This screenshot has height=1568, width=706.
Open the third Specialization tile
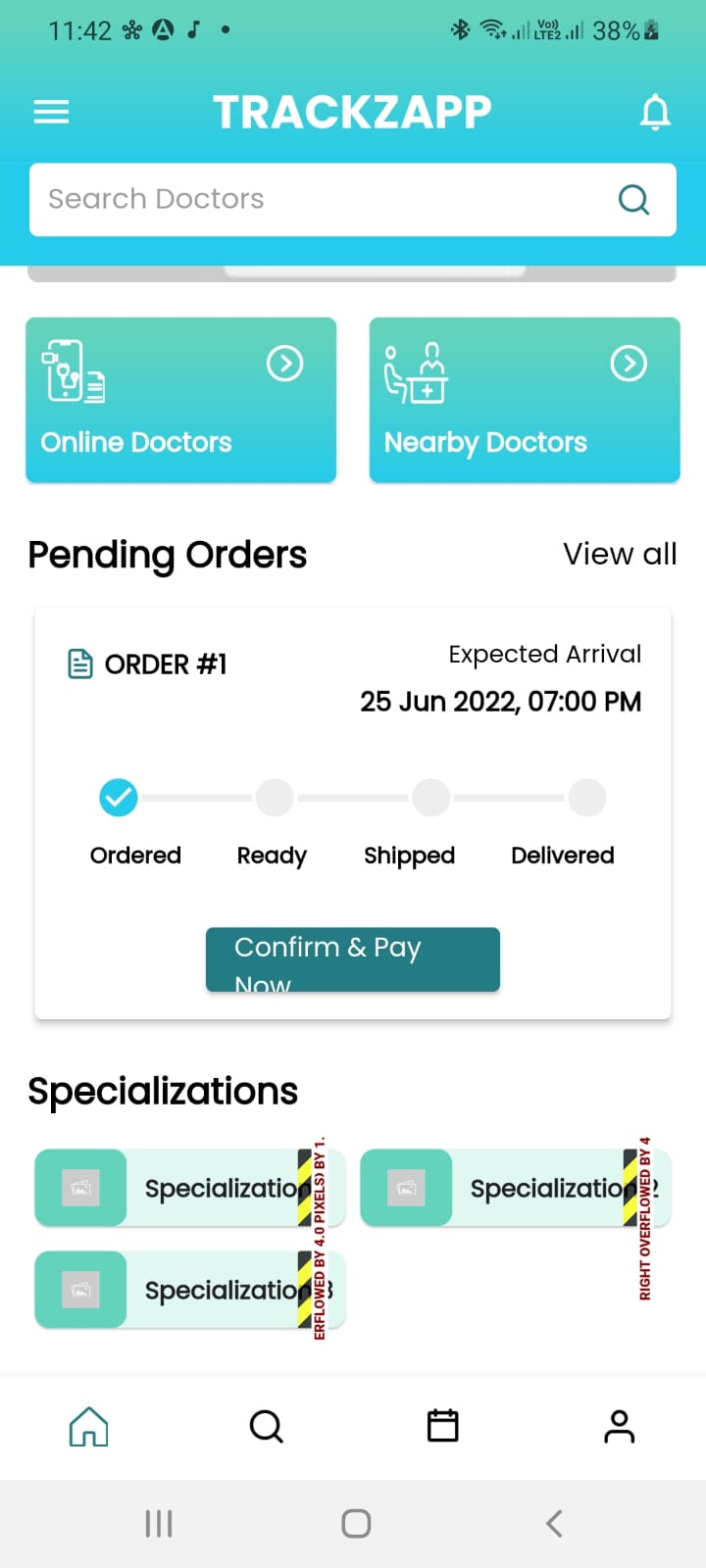[189, 1290]
